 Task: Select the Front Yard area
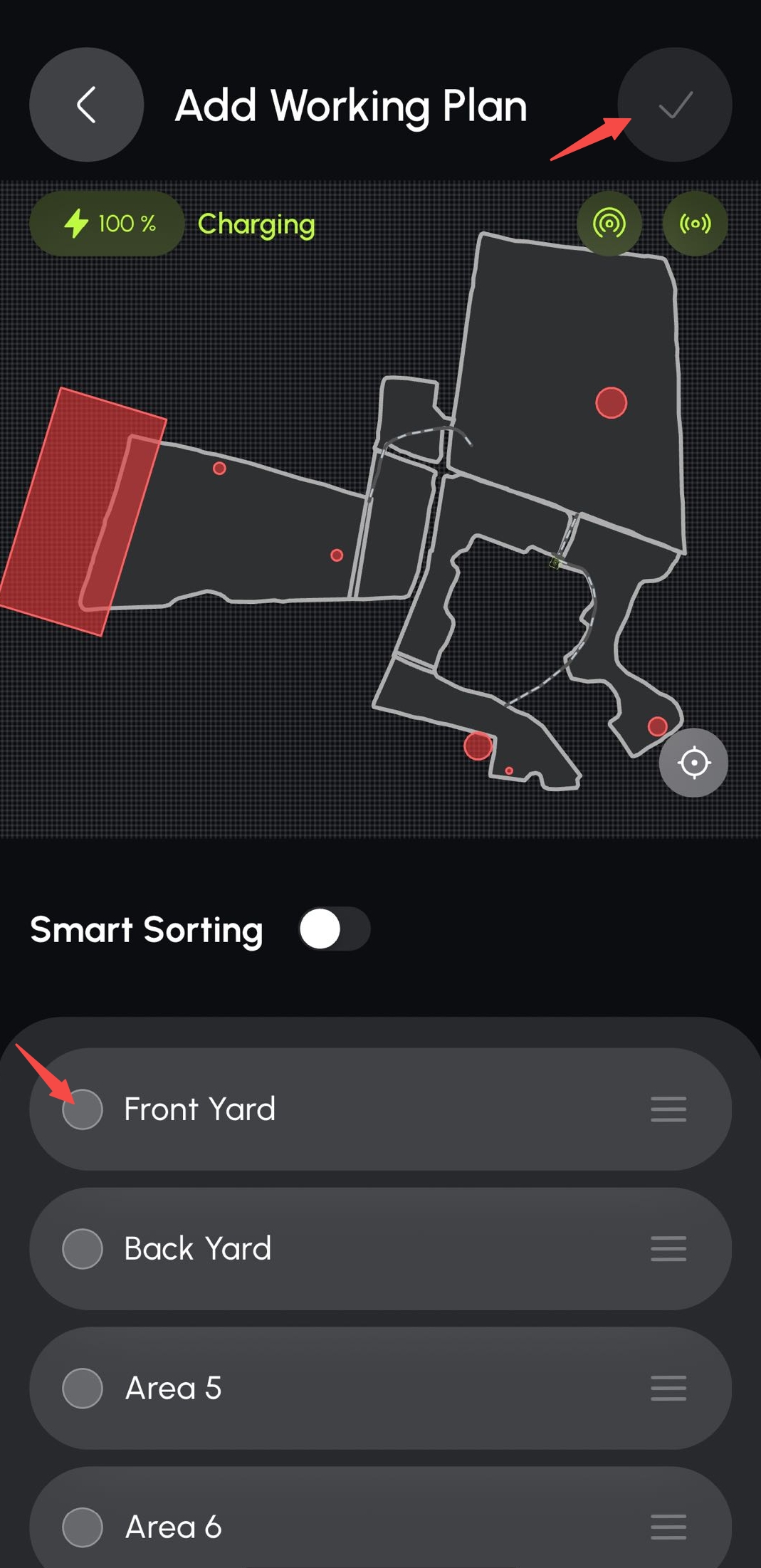(x=83, y=1109)
